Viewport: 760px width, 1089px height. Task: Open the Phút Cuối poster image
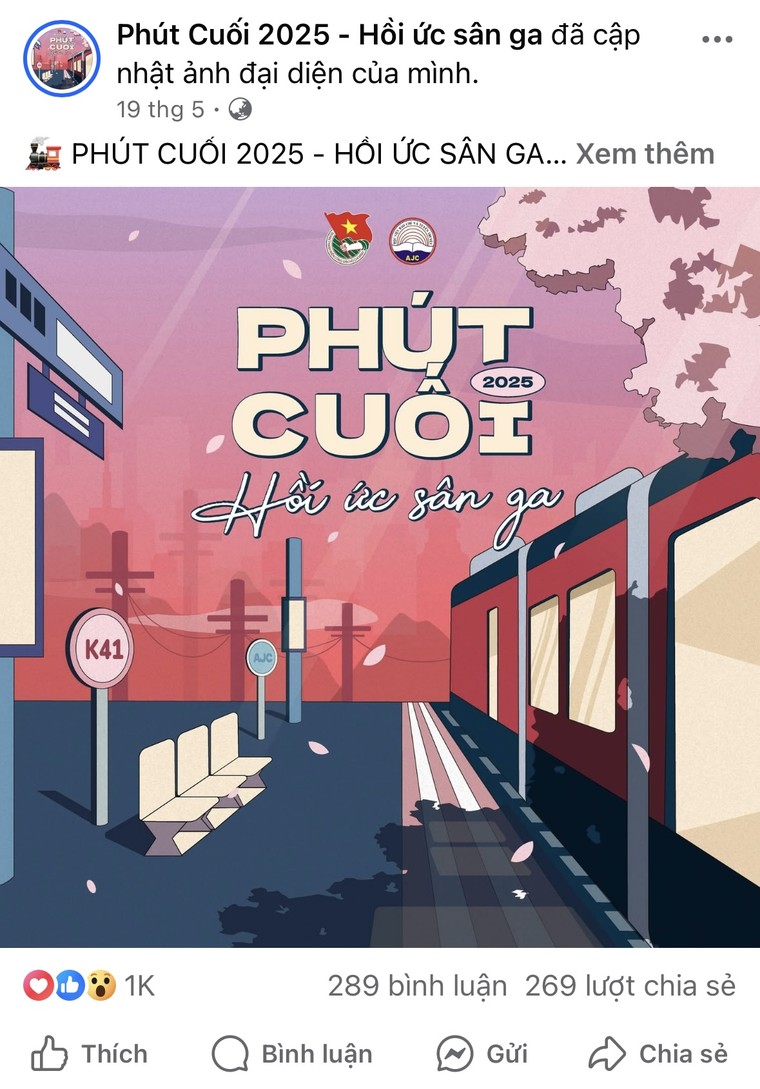click(x=380, y=567)
